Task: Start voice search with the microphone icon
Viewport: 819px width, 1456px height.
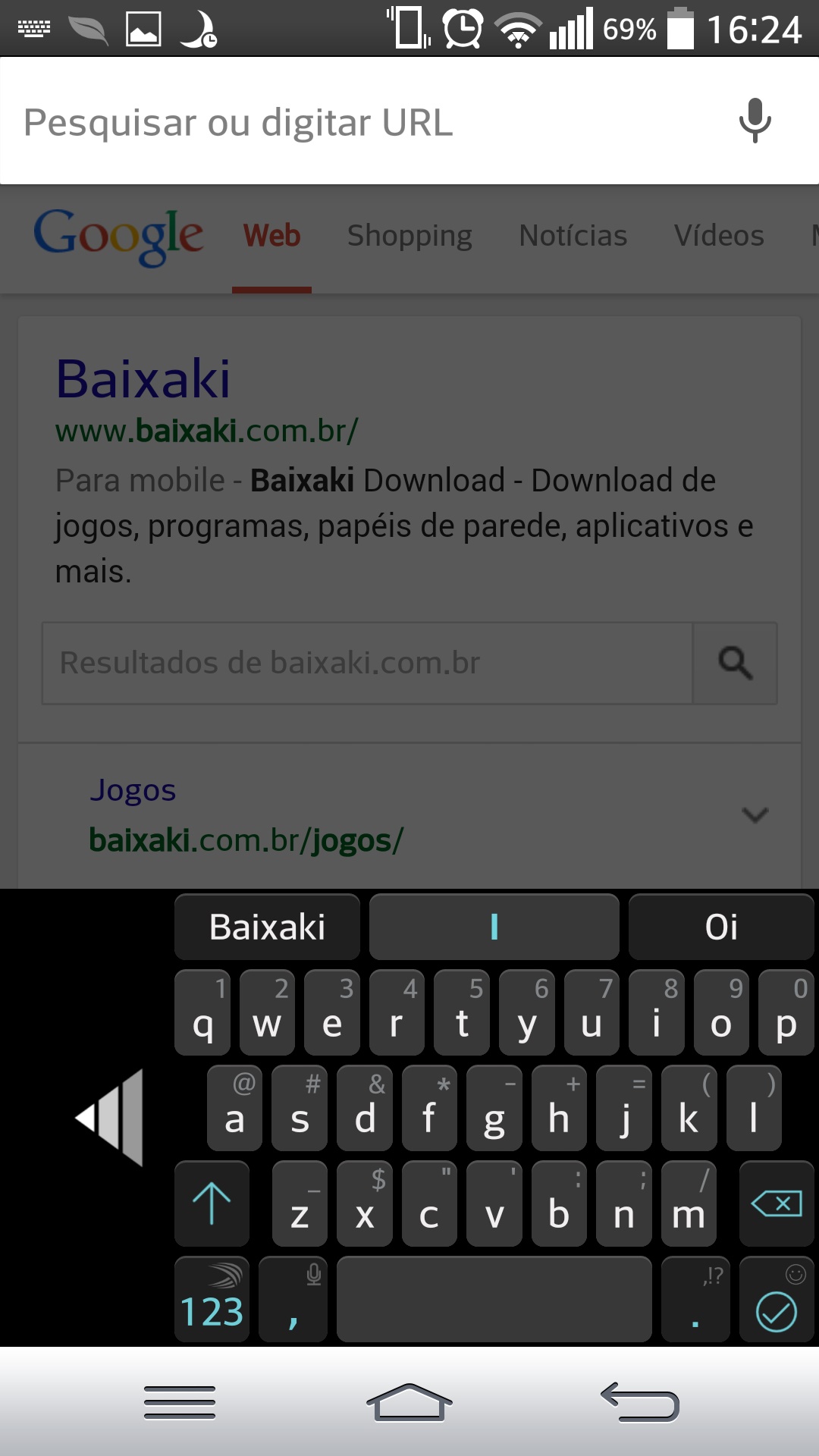Action: 755,121
